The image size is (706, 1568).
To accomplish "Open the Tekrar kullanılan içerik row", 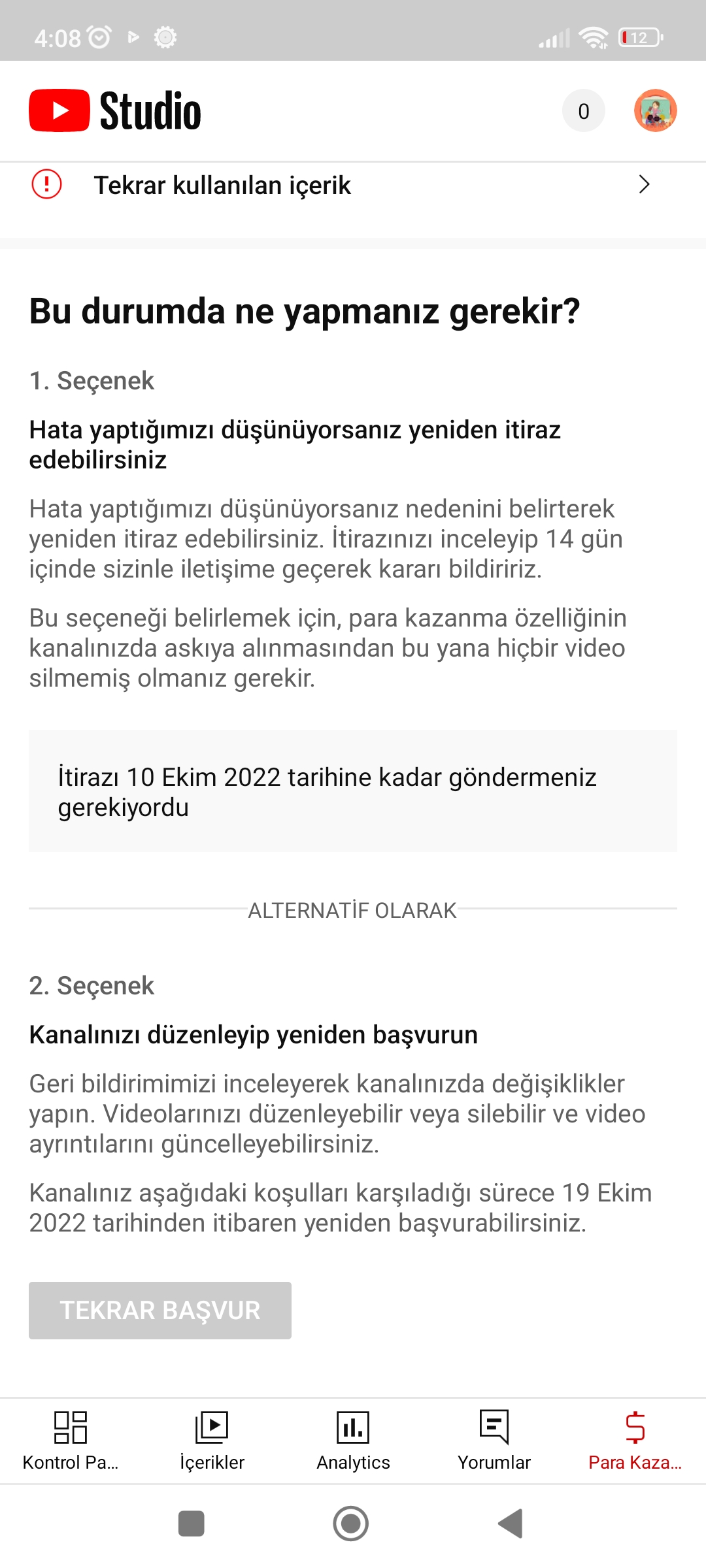I will tap(353, 186).
